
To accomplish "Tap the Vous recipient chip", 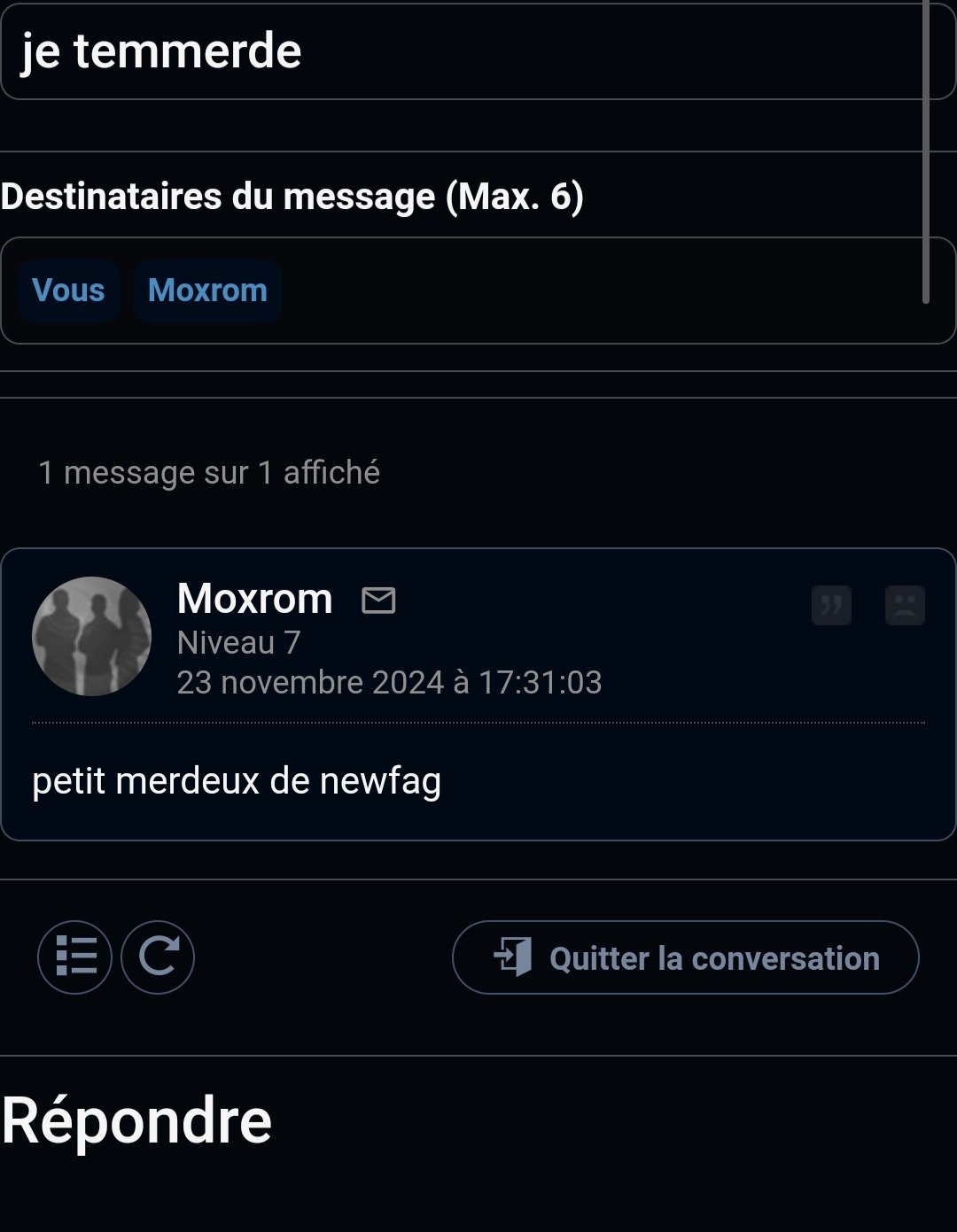I will pyautogui.click(x=68, y=291).
